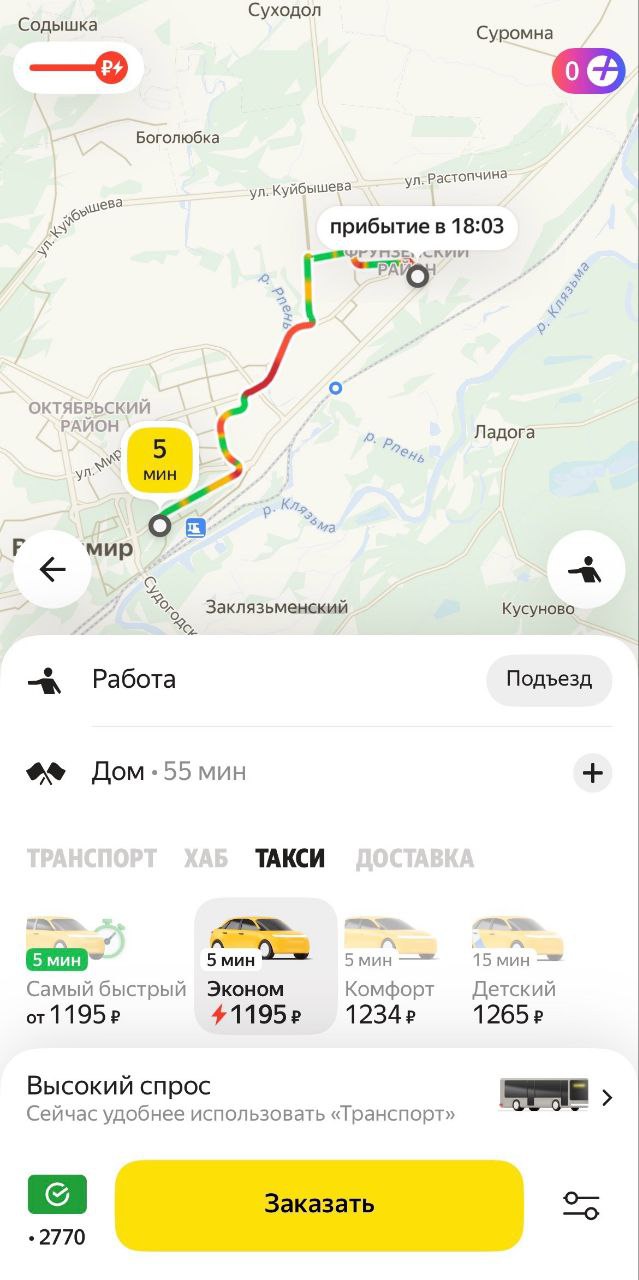
Task: Add an extra stop with plus
Action: [x=593, y=773]
